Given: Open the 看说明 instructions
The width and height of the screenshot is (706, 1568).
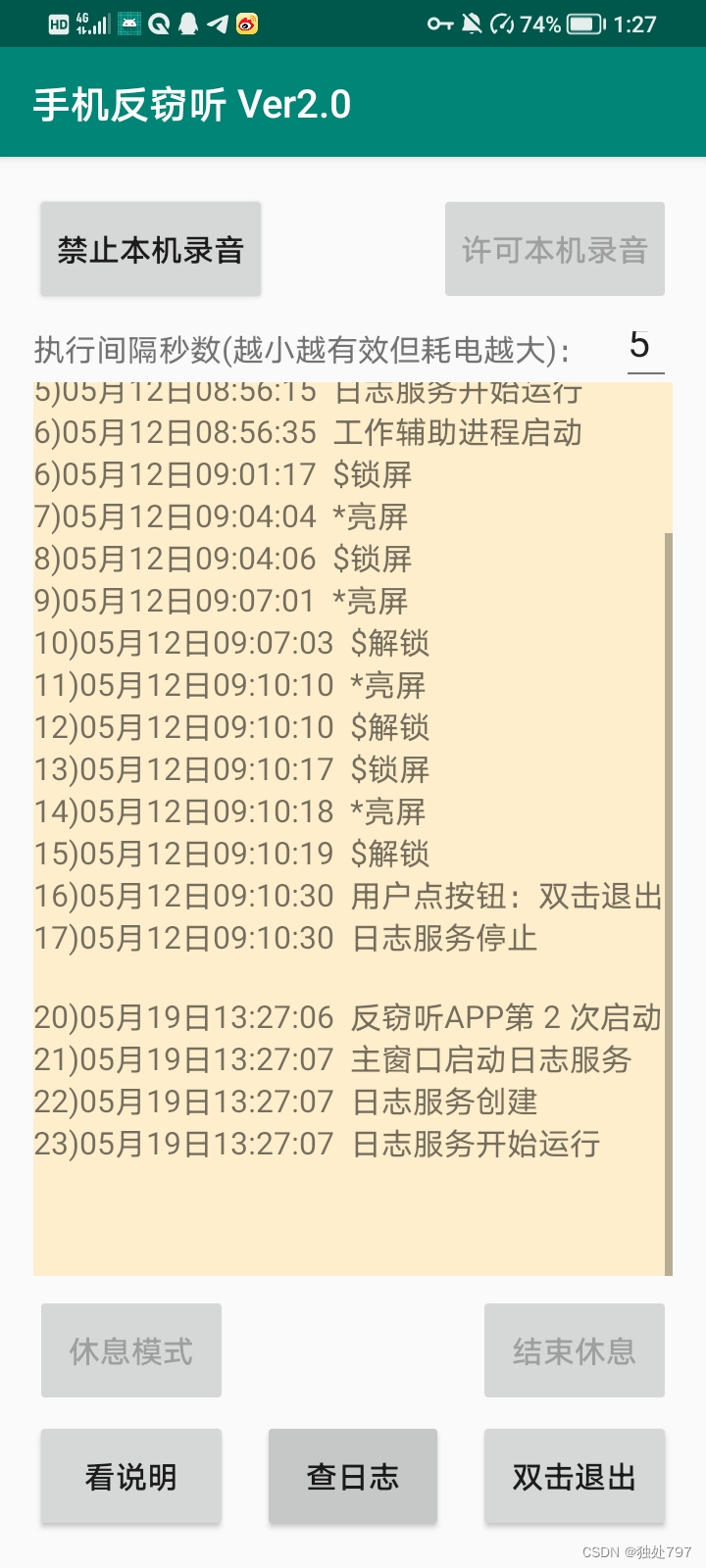Looking at the screenshot, I should click(x=130, y=1476).
